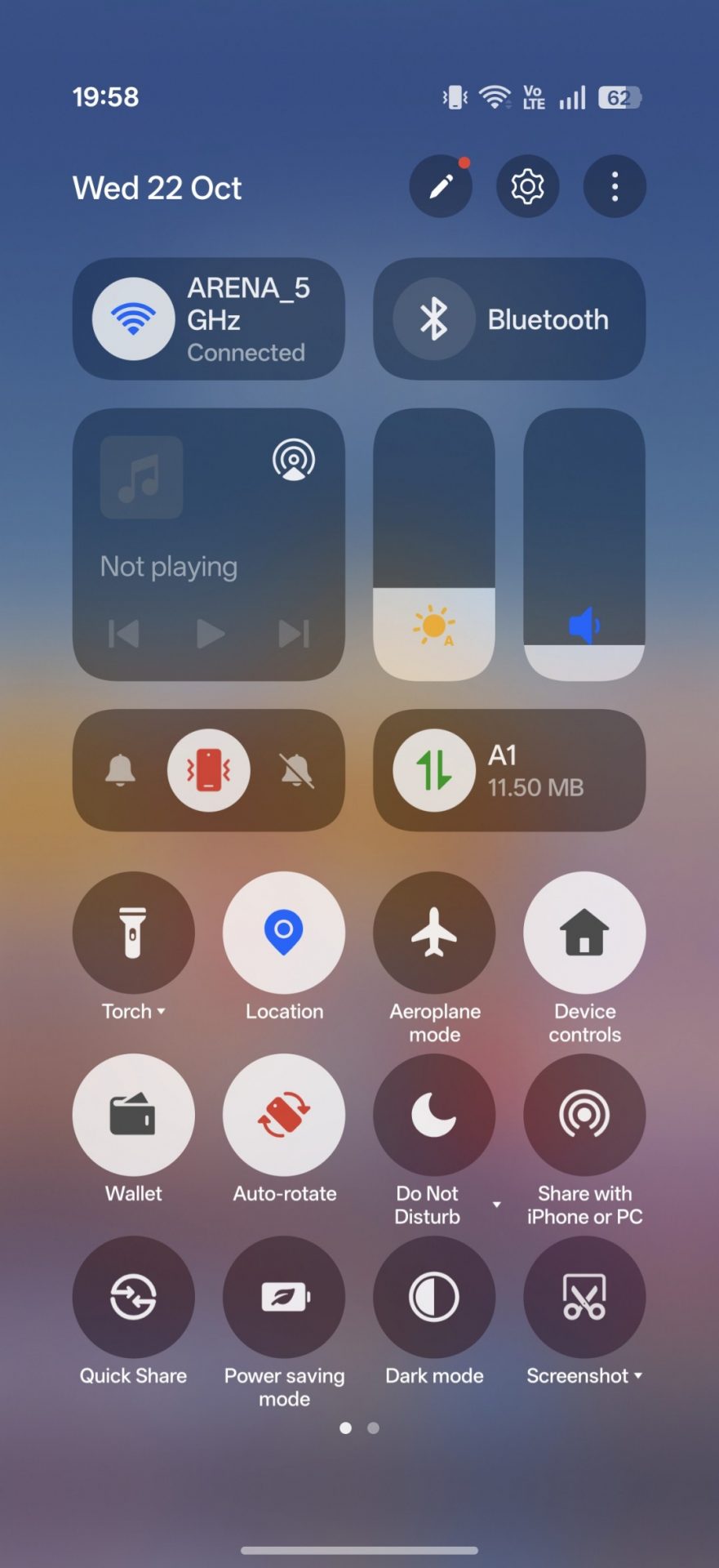Switch on Dark mode
The height and width of the screenshot is (1568, 719).
pos(434,1297)
